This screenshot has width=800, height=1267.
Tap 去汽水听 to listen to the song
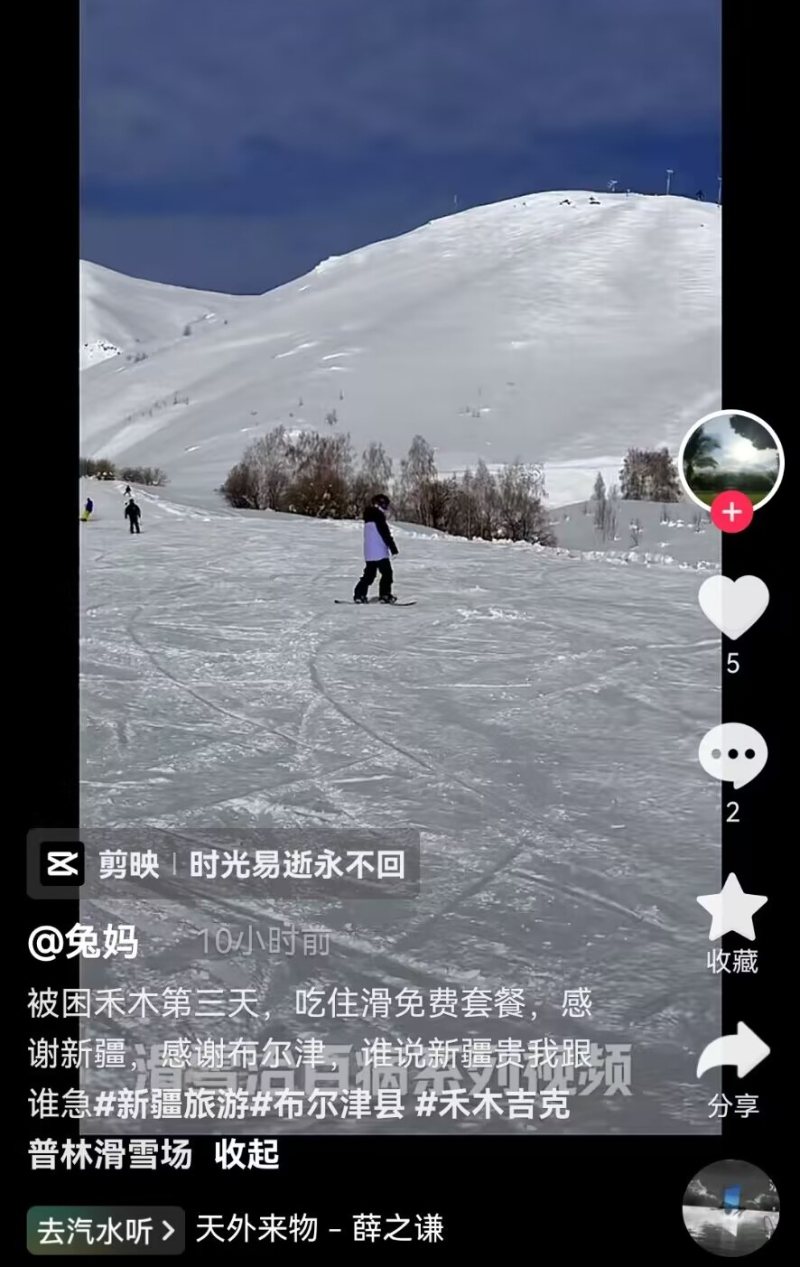[x=105, y=1230]
